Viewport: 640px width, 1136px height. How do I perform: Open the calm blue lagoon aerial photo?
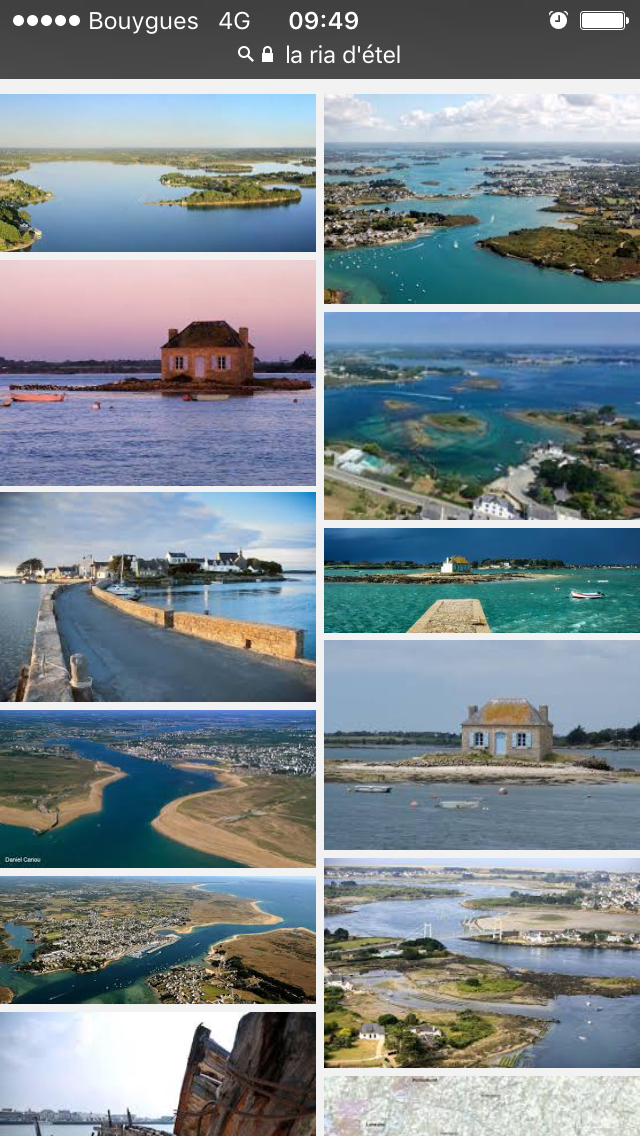coord(157,173)
